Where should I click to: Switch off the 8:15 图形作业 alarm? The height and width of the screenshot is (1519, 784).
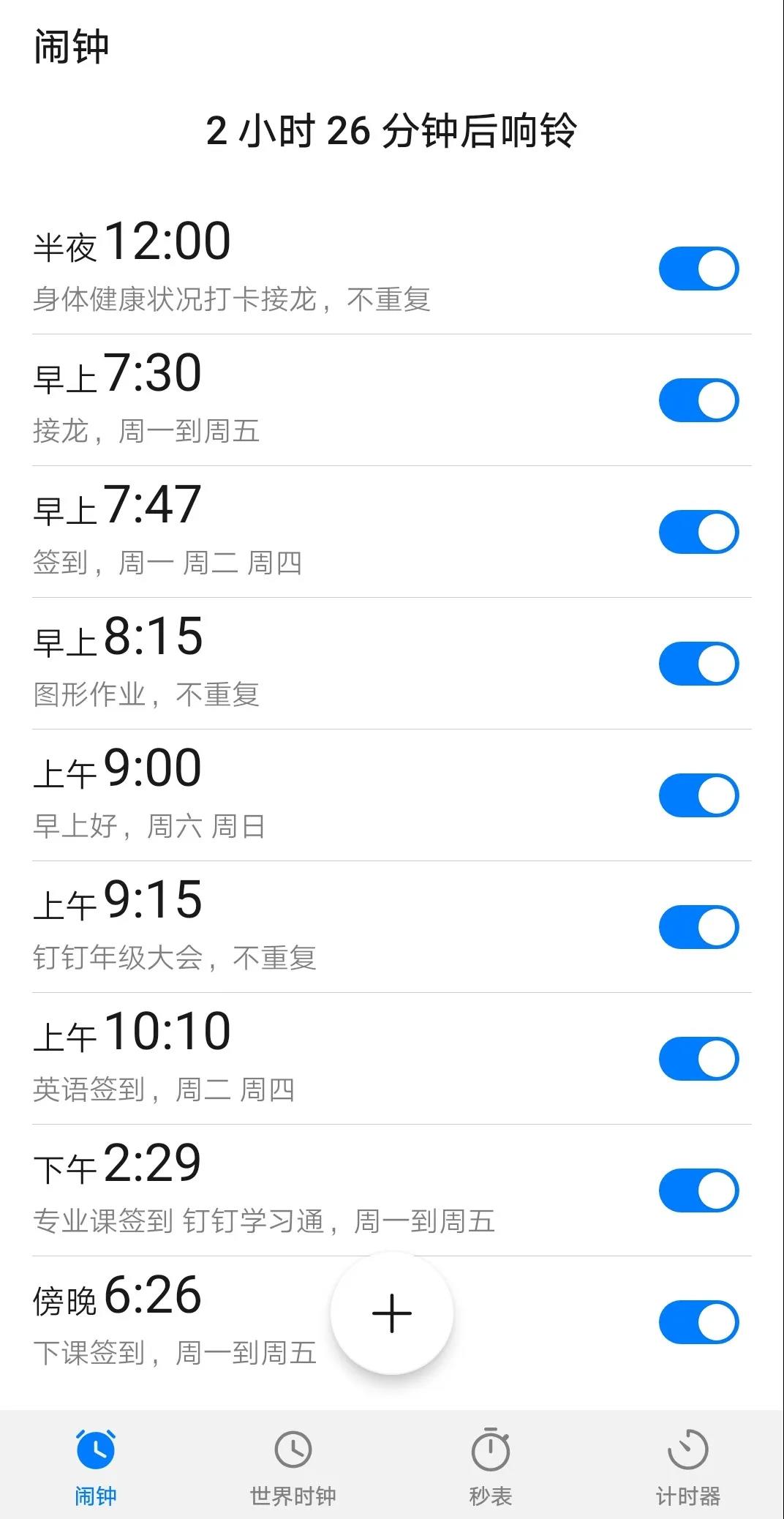(699, 664)
